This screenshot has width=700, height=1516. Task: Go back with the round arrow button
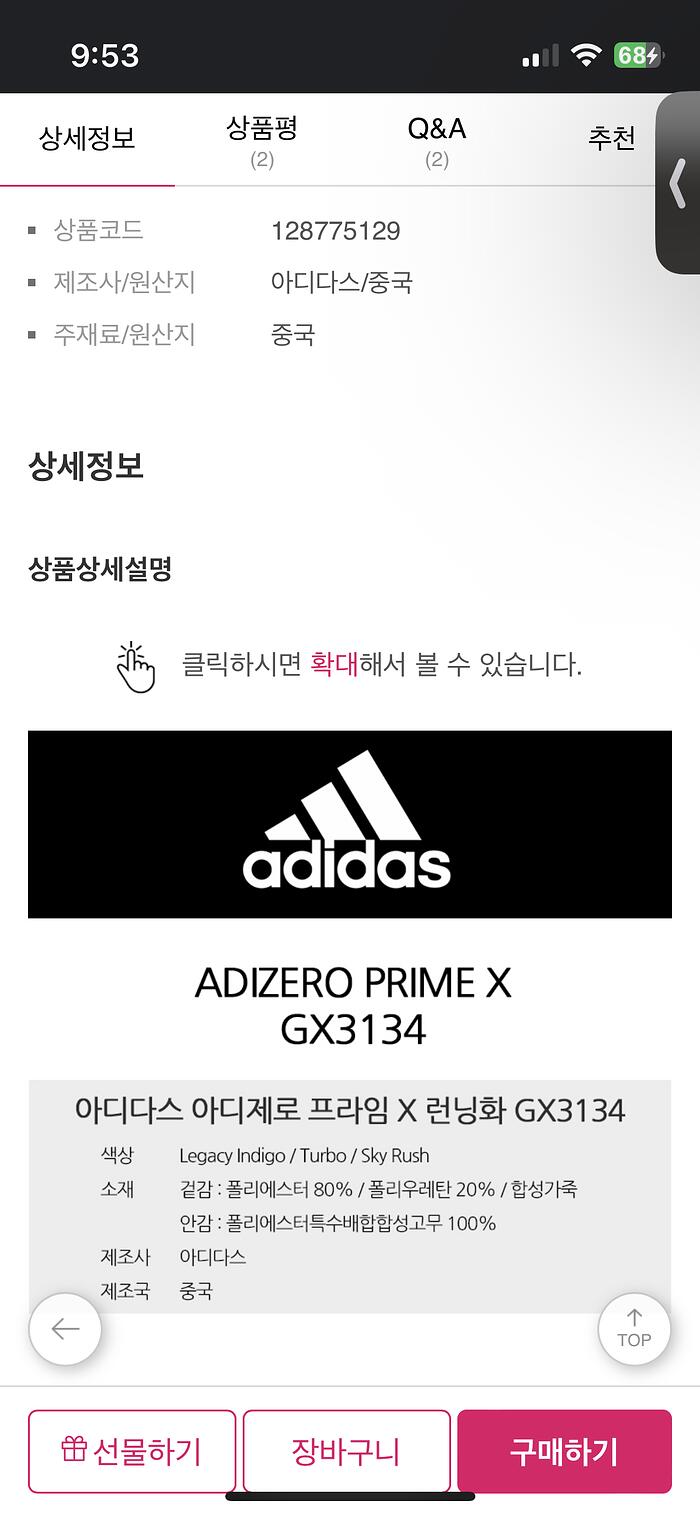pyautogui.click(x=65, y=1328)
